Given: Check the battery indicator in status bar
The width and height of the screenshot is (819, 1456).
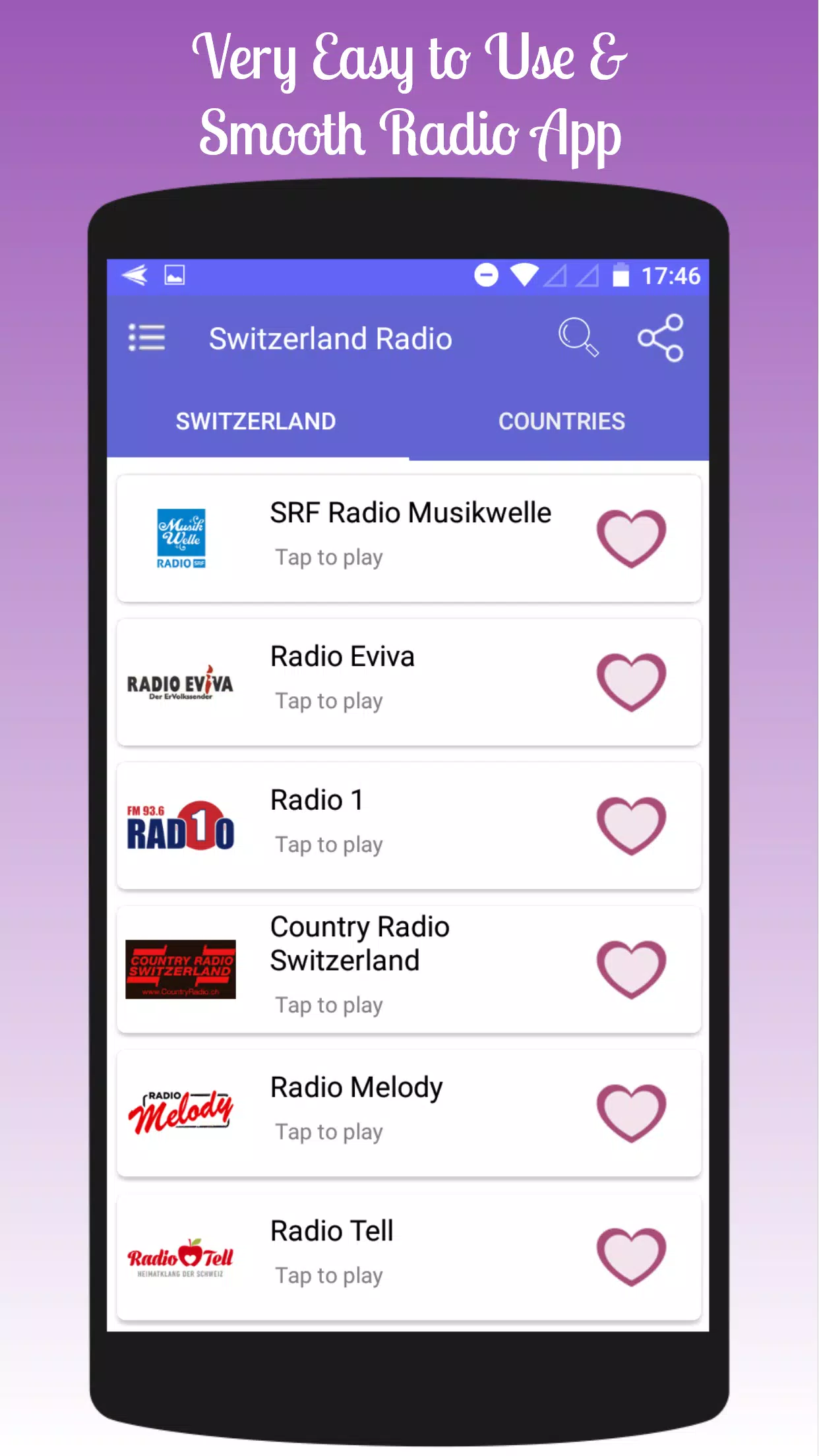Looking at the screenshot, I should click(621, 277).
